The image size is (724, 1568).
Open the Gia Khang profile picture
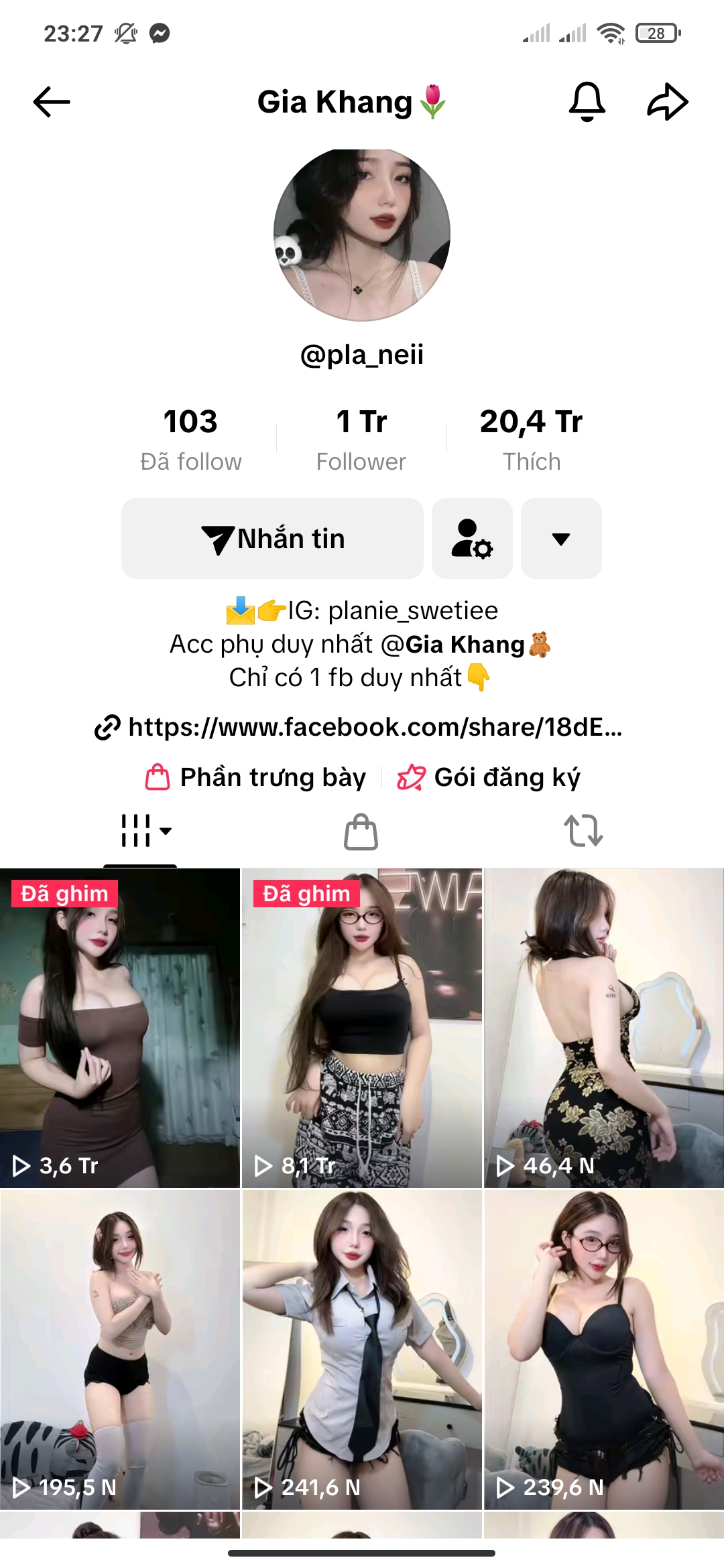362,235
